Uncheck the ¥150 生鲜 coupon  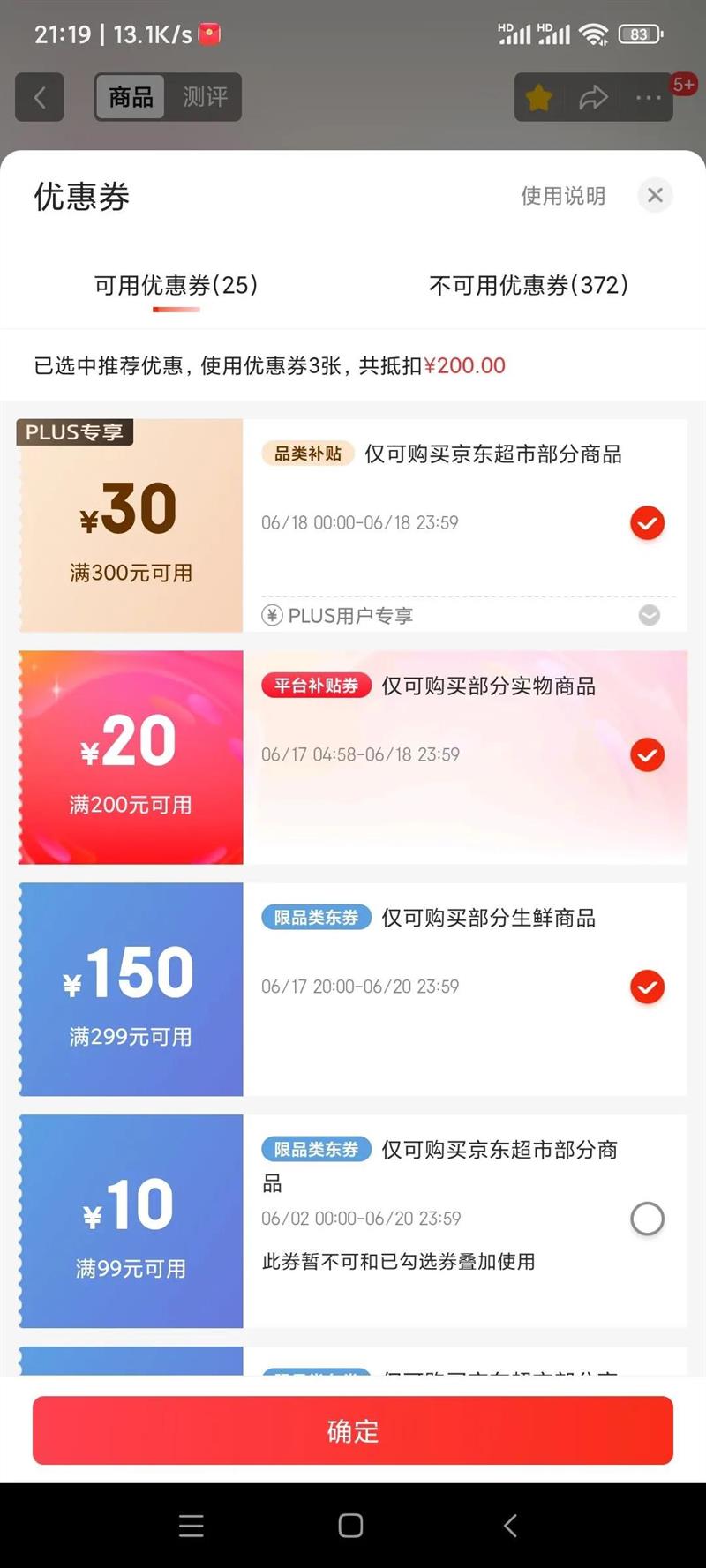tap(647, 987)
